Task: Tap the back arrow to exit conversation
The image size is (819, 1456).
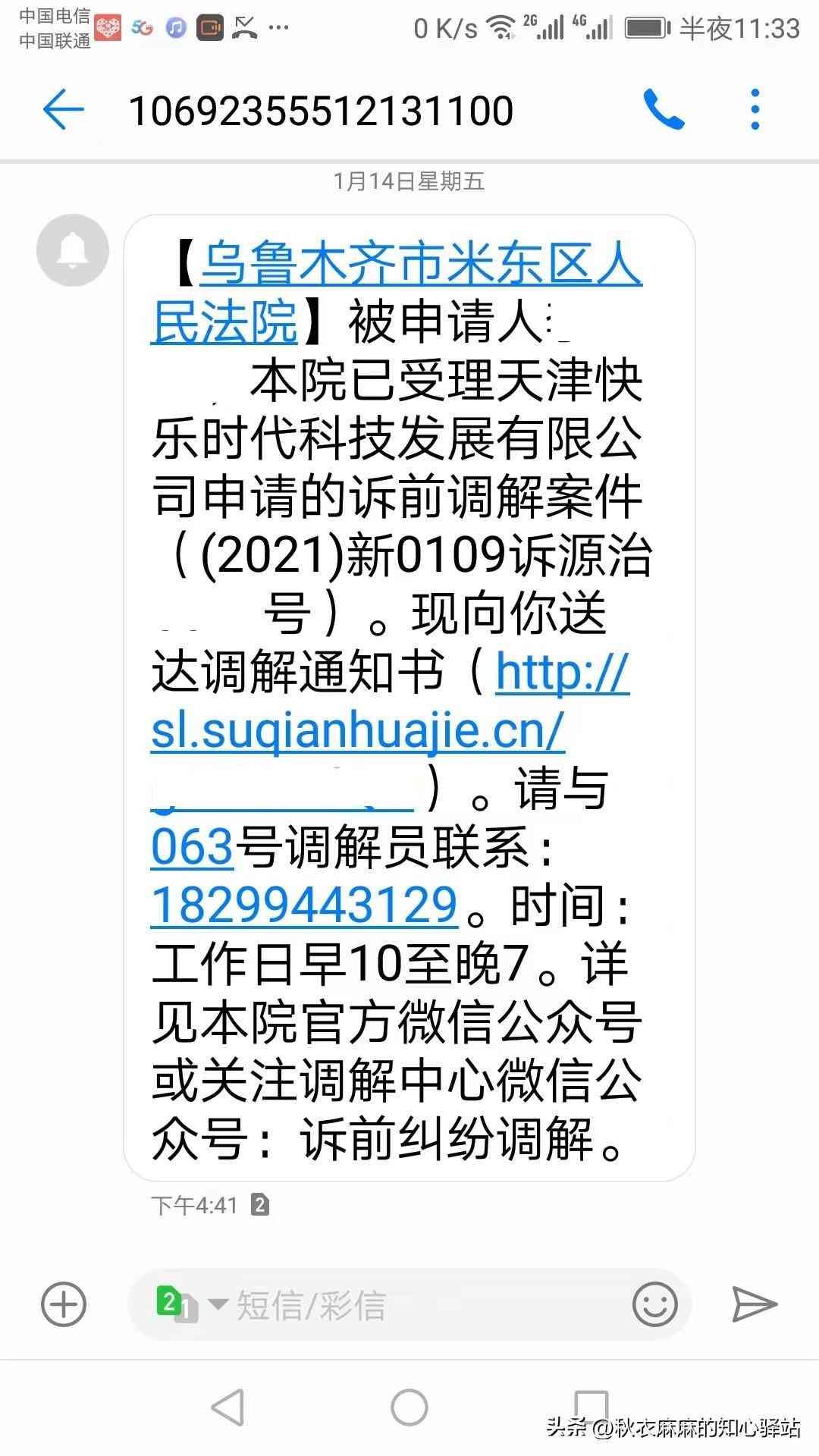Action: click(64, 108)
